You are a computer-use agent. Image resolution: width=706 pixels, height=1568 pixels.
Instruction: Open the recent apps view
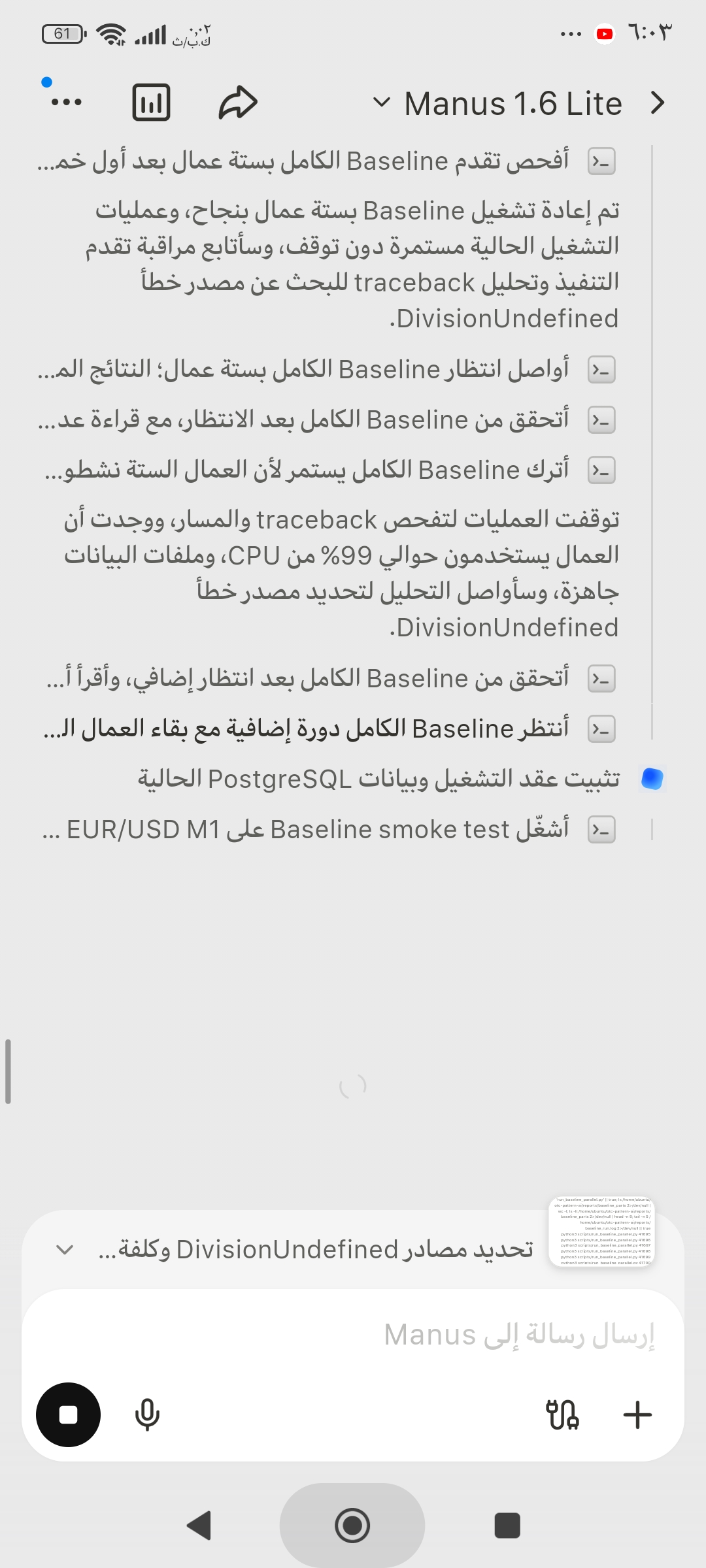(507, 1526)
